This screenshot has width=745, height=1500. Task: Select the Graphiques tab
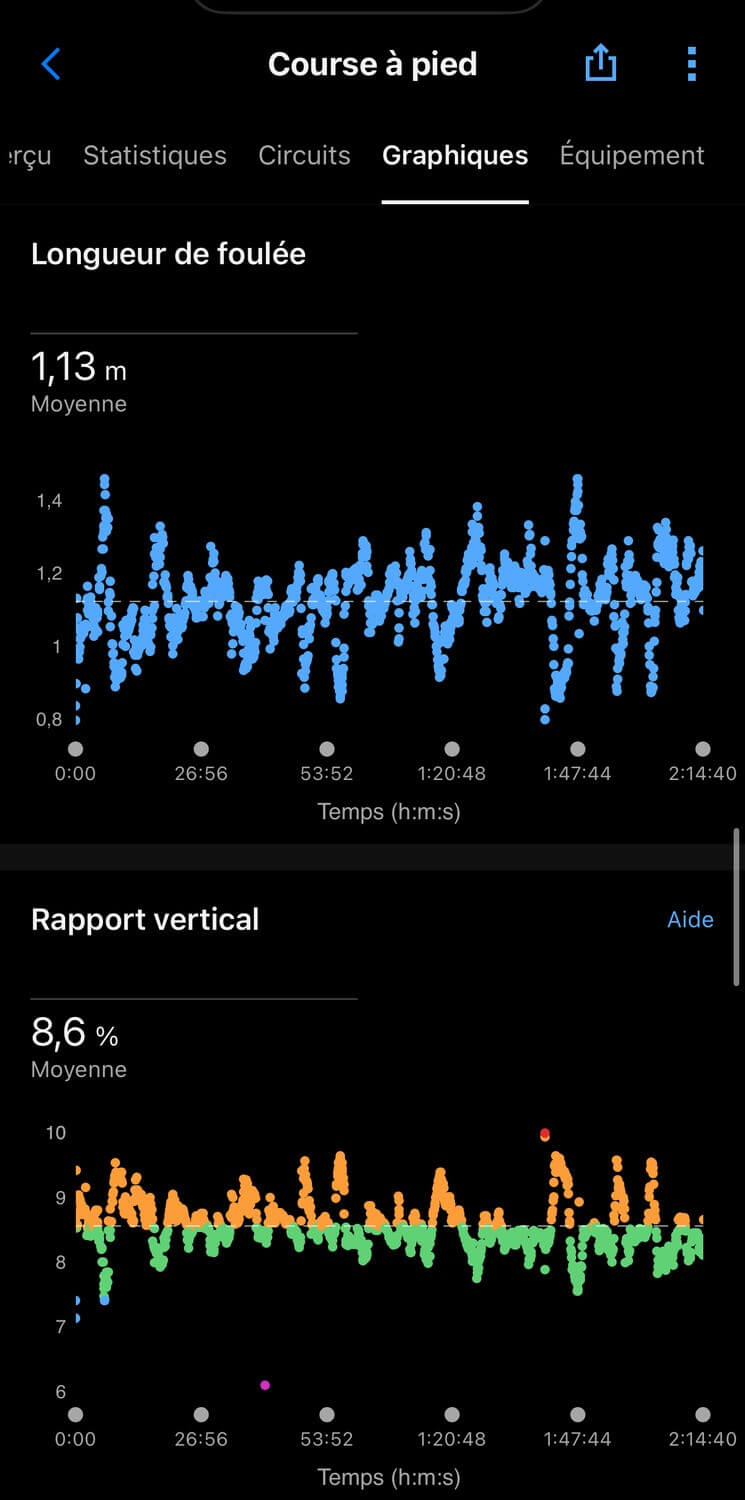(455, 156)
